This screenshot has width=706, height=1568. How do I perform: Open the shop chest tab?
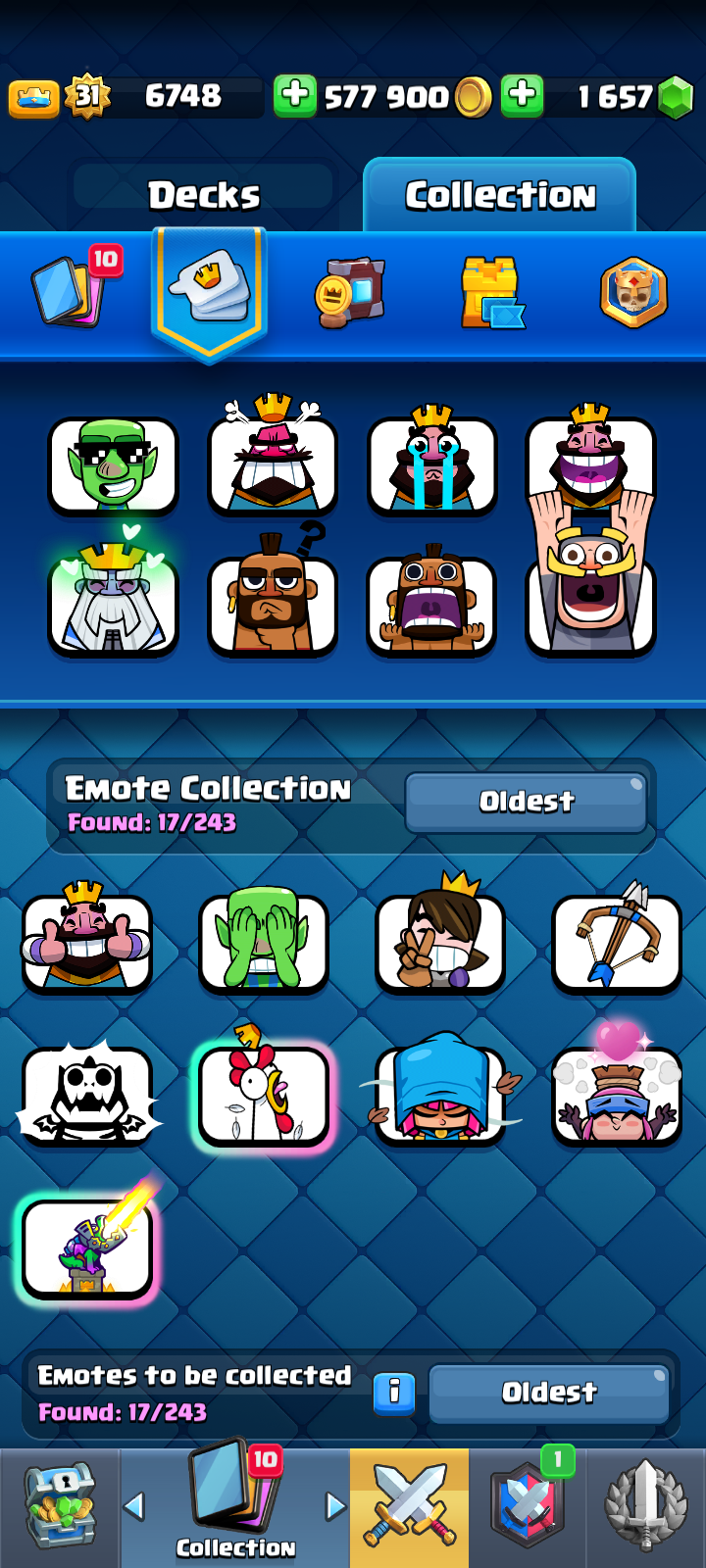pos(59,1506)
